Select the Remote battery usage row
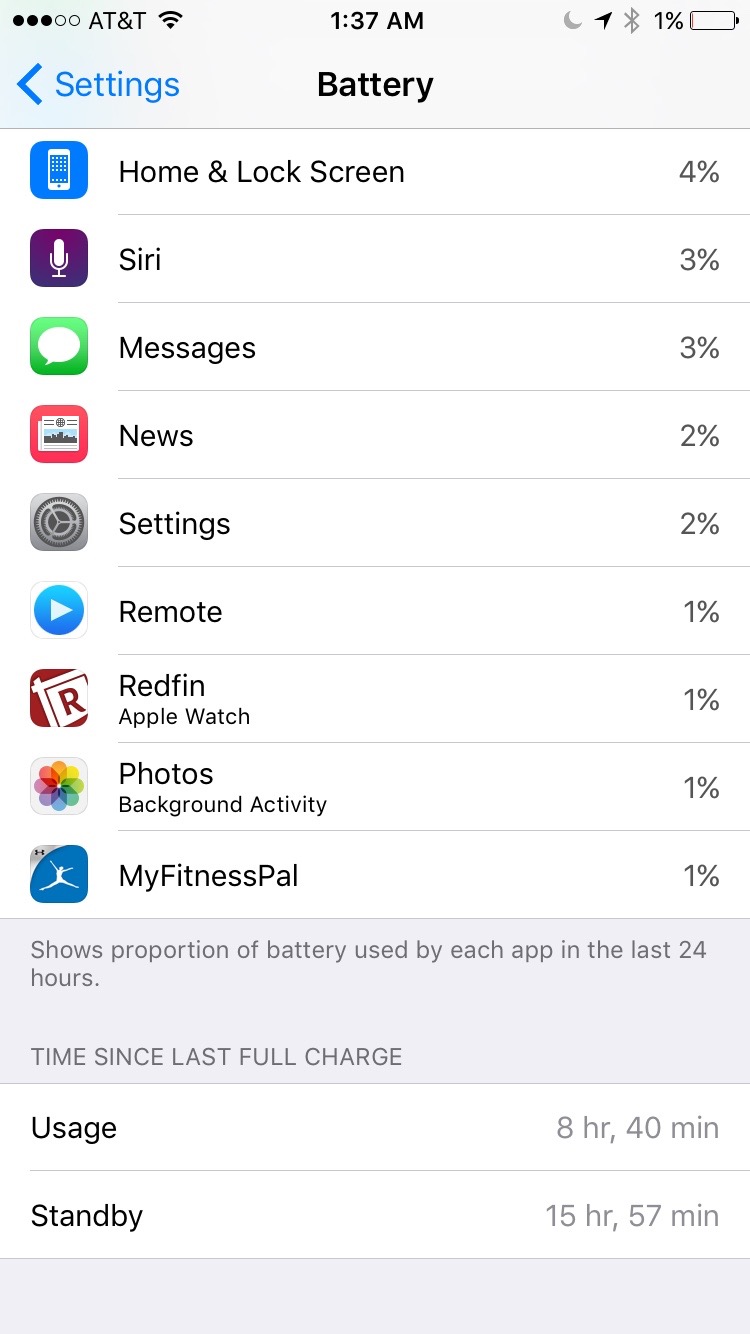Screen dimensions: 750x1334 pyautogui.click(x=375, y=611)
